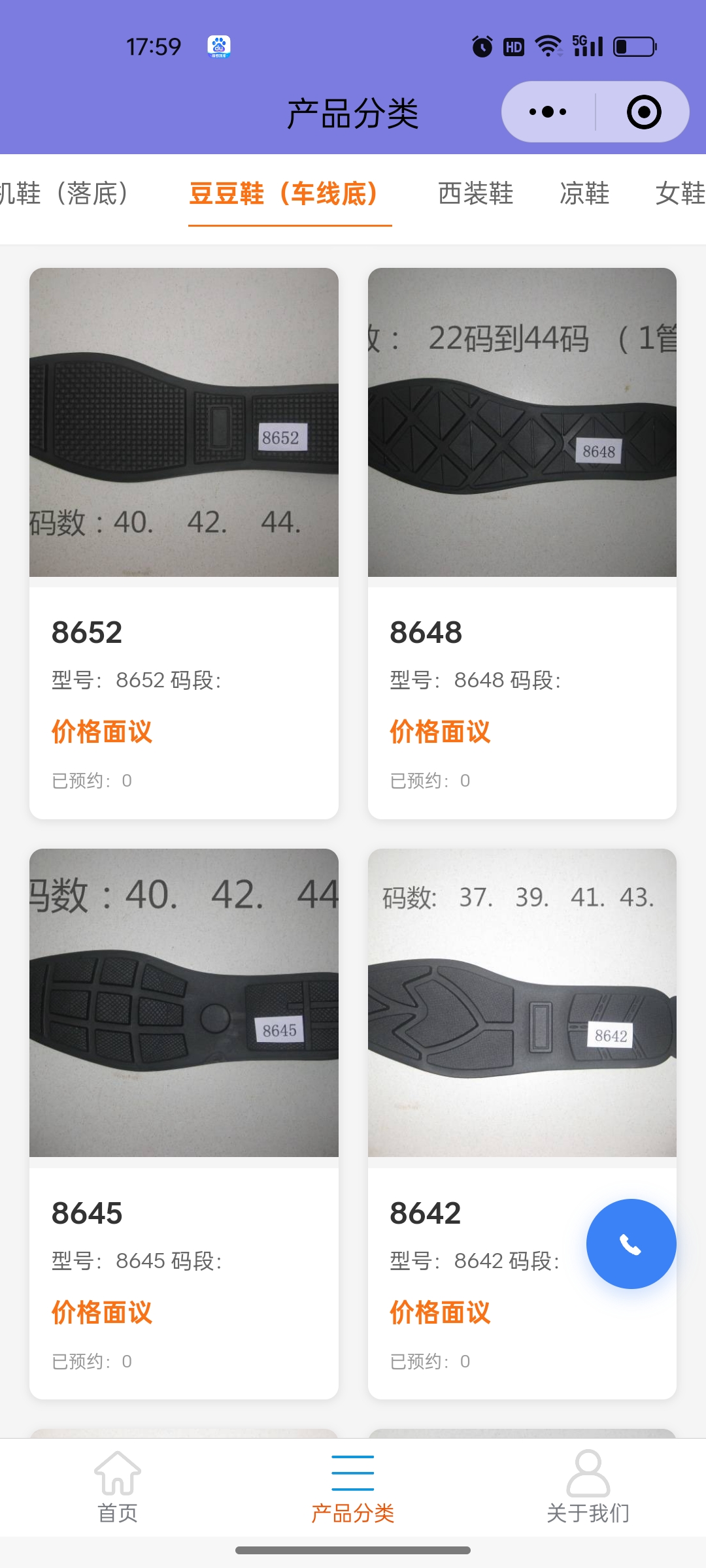View details of sole model 8648
This screenshot has height=1568, width=706.
(x=522, y=542)
